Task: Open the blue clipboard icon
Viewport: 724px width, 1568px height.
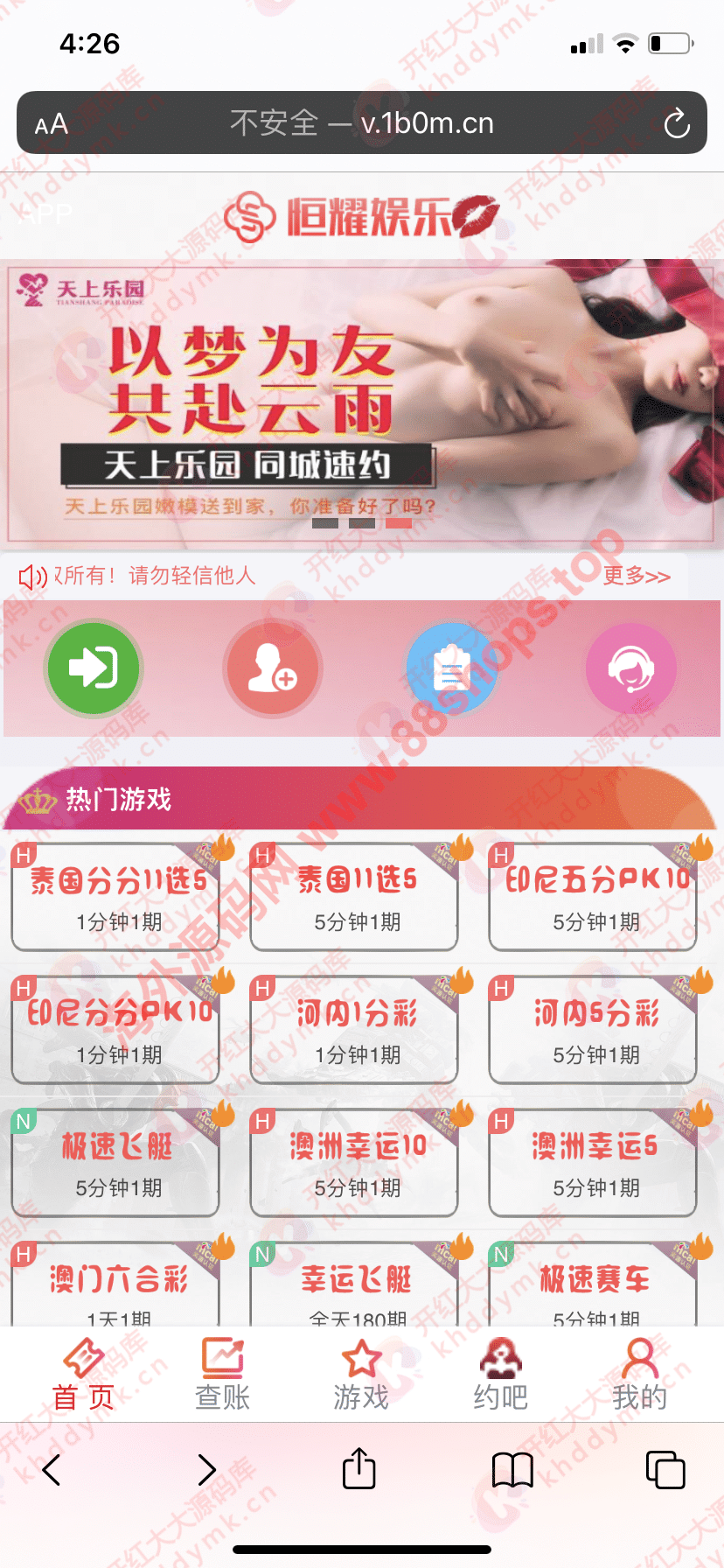Action: click(452, 670)
